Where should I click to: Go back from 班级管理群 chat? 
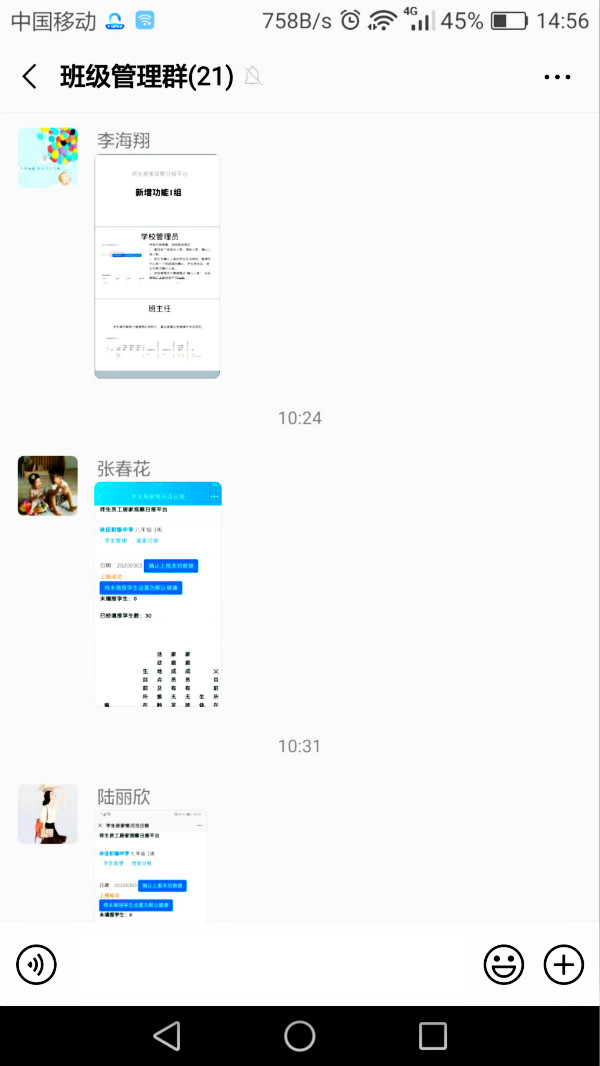[x=30, y=77]
